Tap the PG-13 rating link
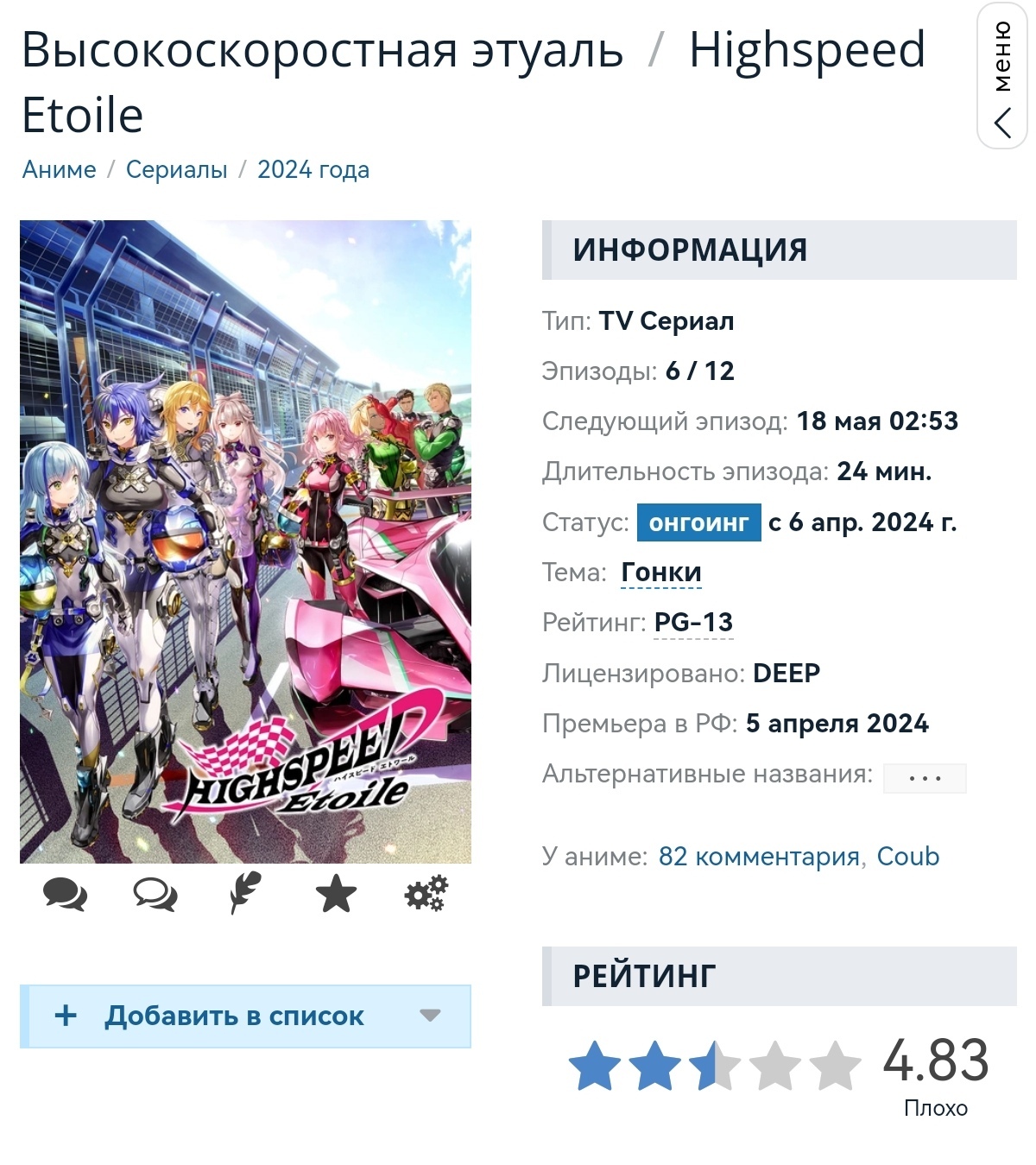Screen dimensions: 1036x1165 (x=693, y=622)
